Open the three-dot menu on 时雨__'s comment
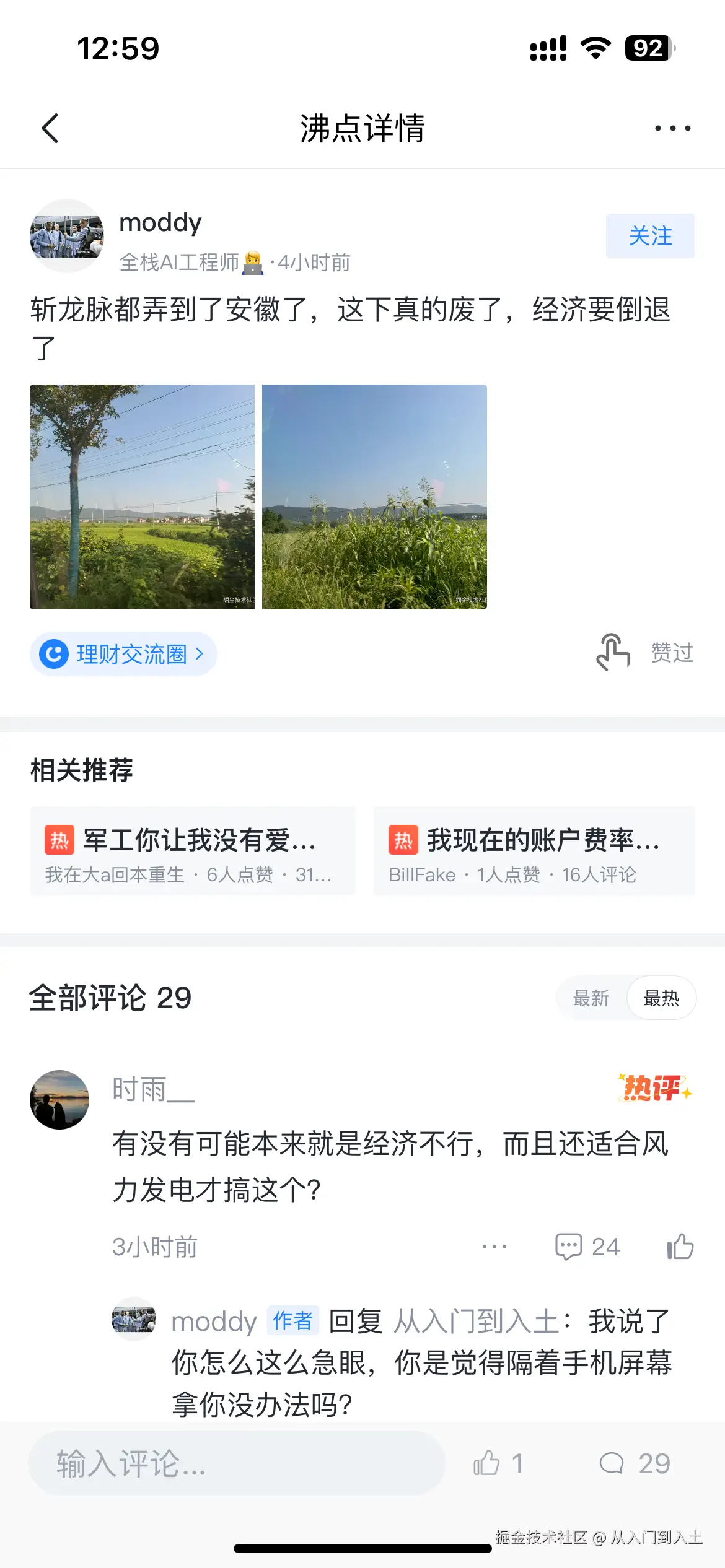This screenshot has width=725, height=1568. pos(493,1247)
